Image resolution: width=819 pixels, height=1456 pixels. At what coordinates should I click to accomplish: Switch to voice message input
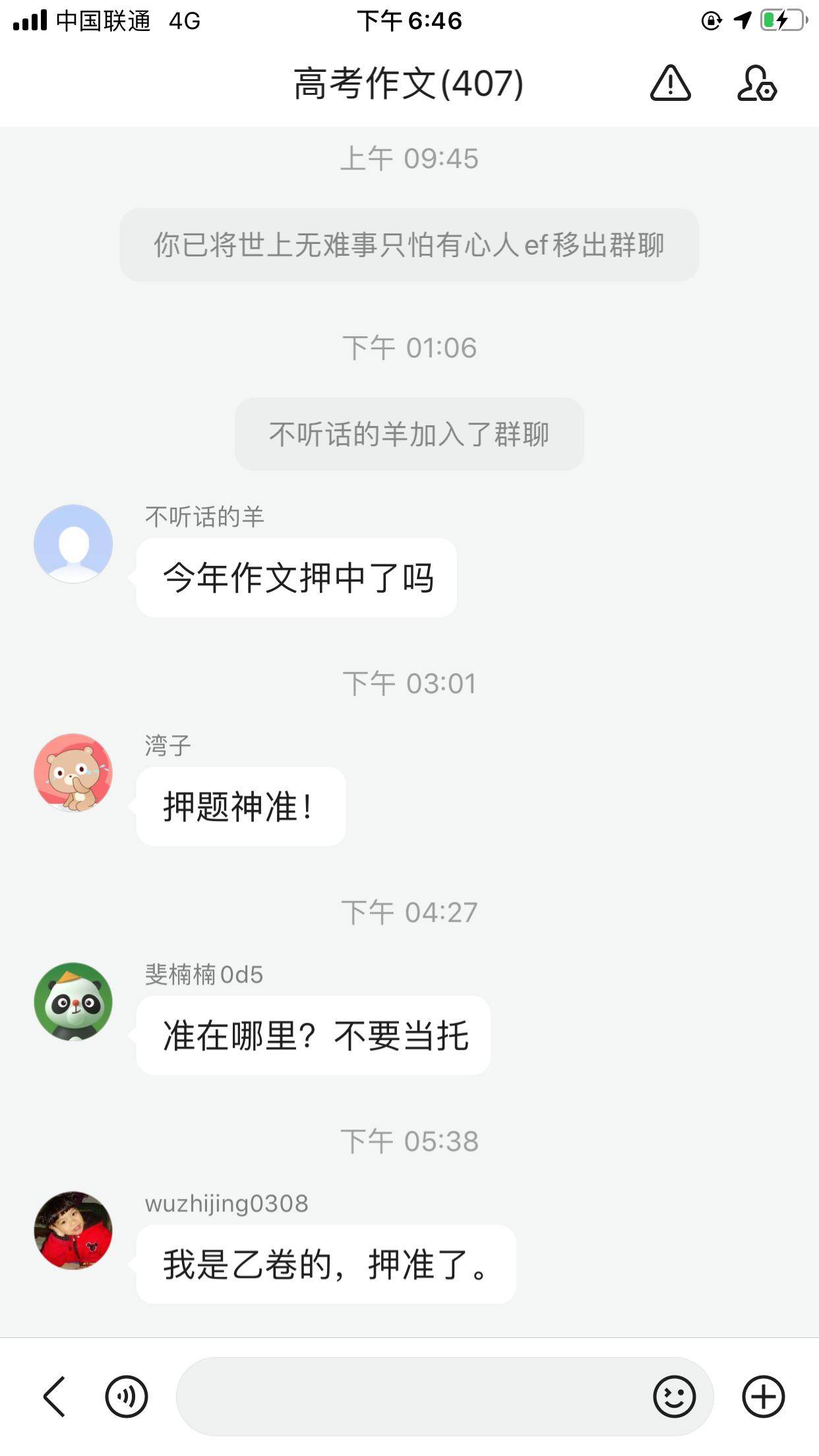(127, 1396)
